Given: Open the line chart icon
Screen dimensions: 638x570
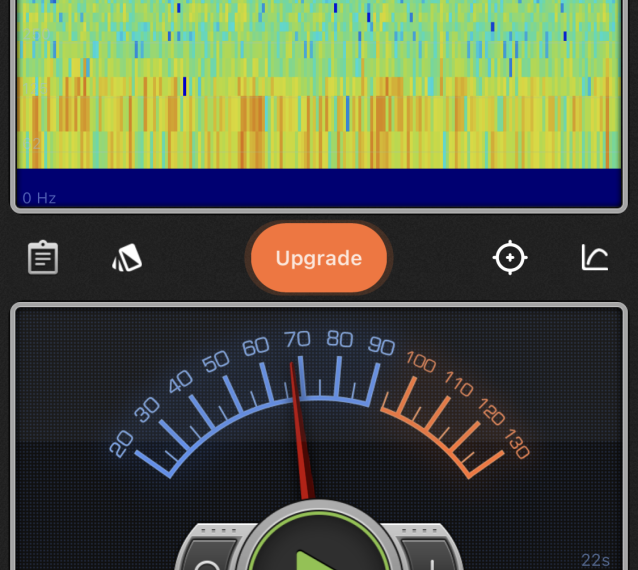Looking at the screenshot, I should (x=595, y=258).
